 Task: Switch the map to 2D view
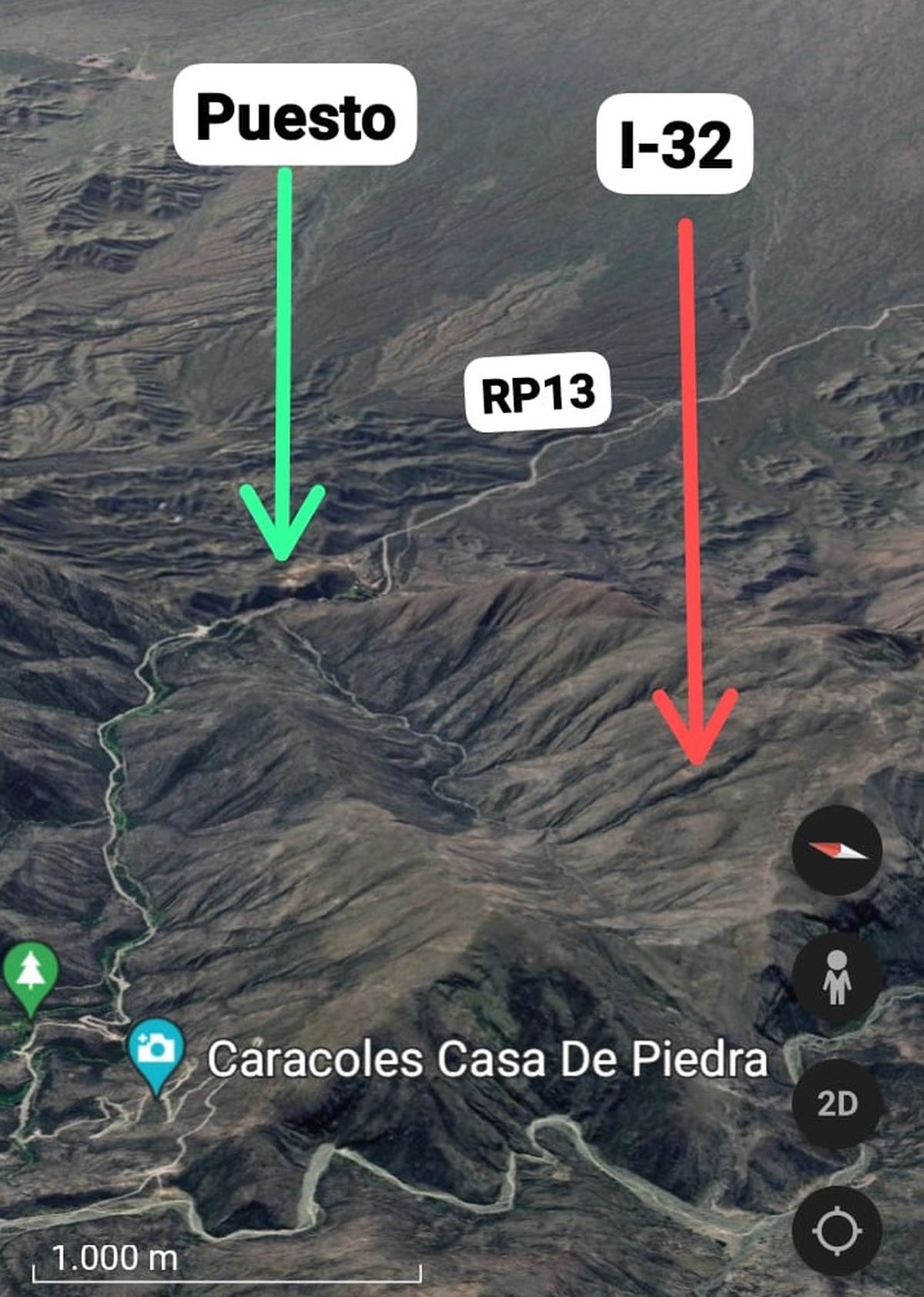click(x=836, y=1104)
